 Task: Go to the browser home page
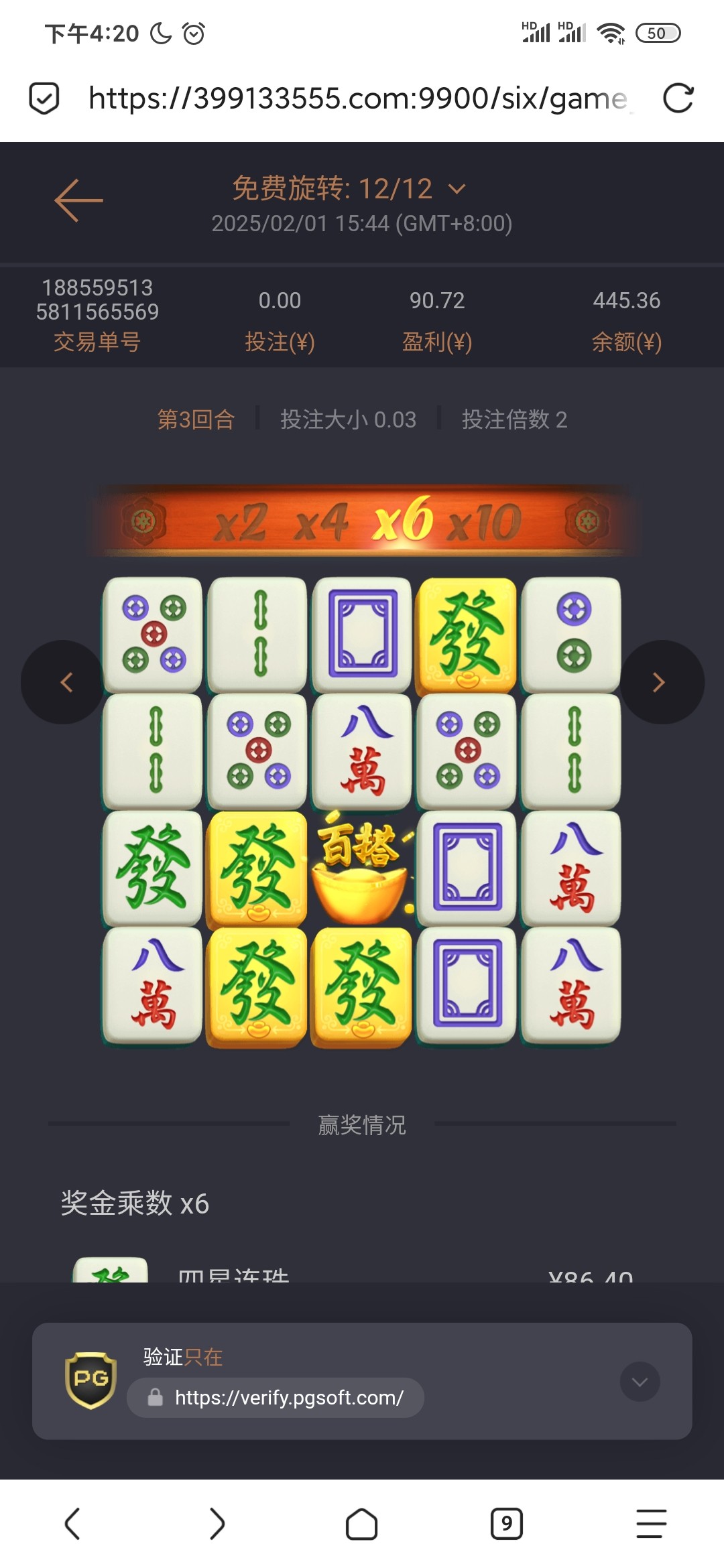point(361,1524)
